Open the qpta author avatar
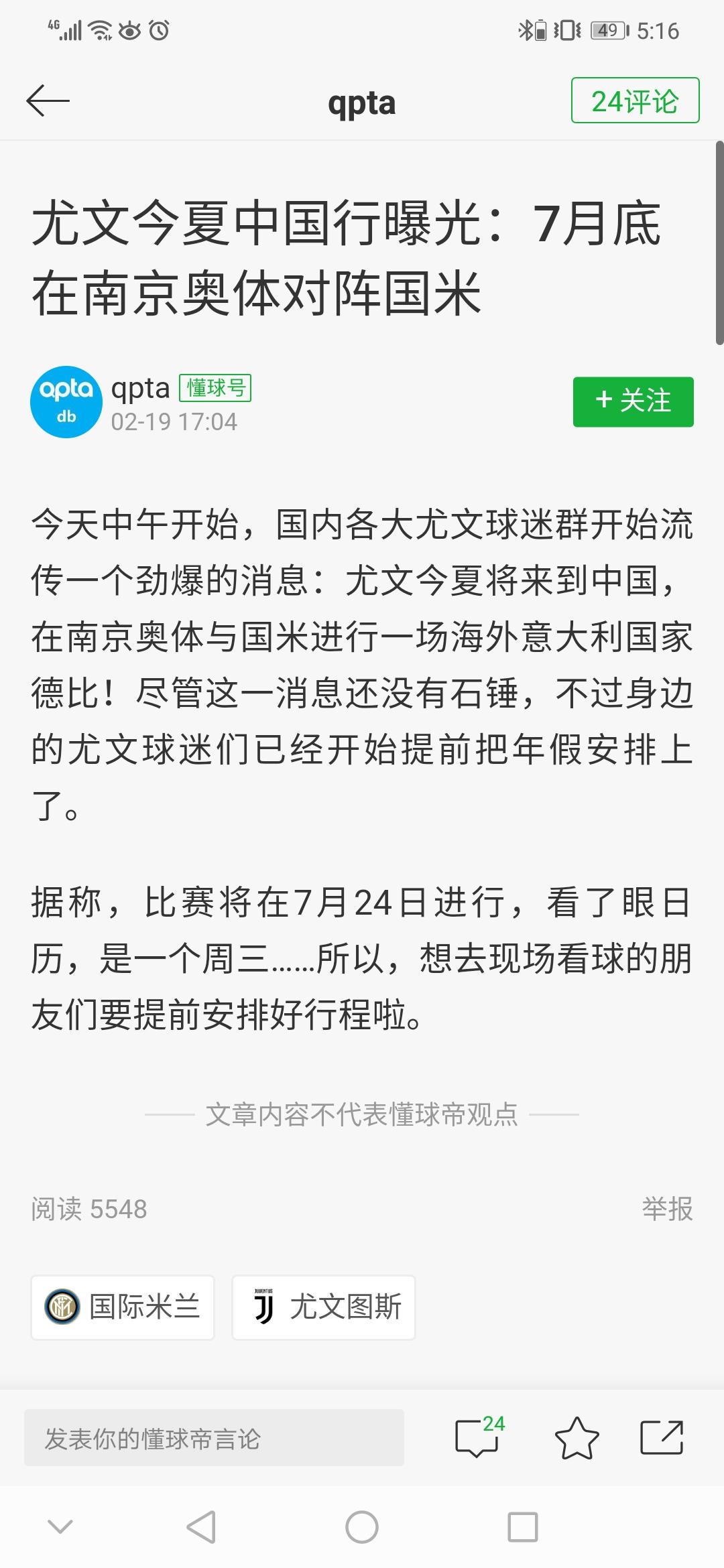The width and height of the screenshot is (724, 1568). pyautogui.click(x=66, y=402)
